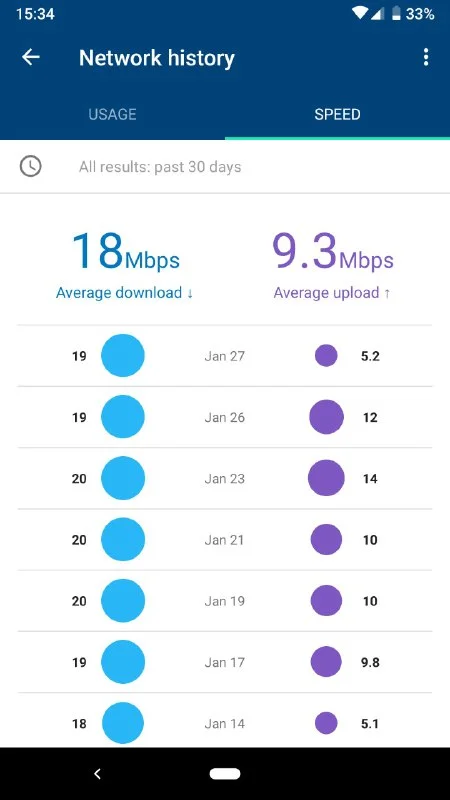Go back using the app bar arrow
Screen dimensions: 450x800
tap(31, 58)
